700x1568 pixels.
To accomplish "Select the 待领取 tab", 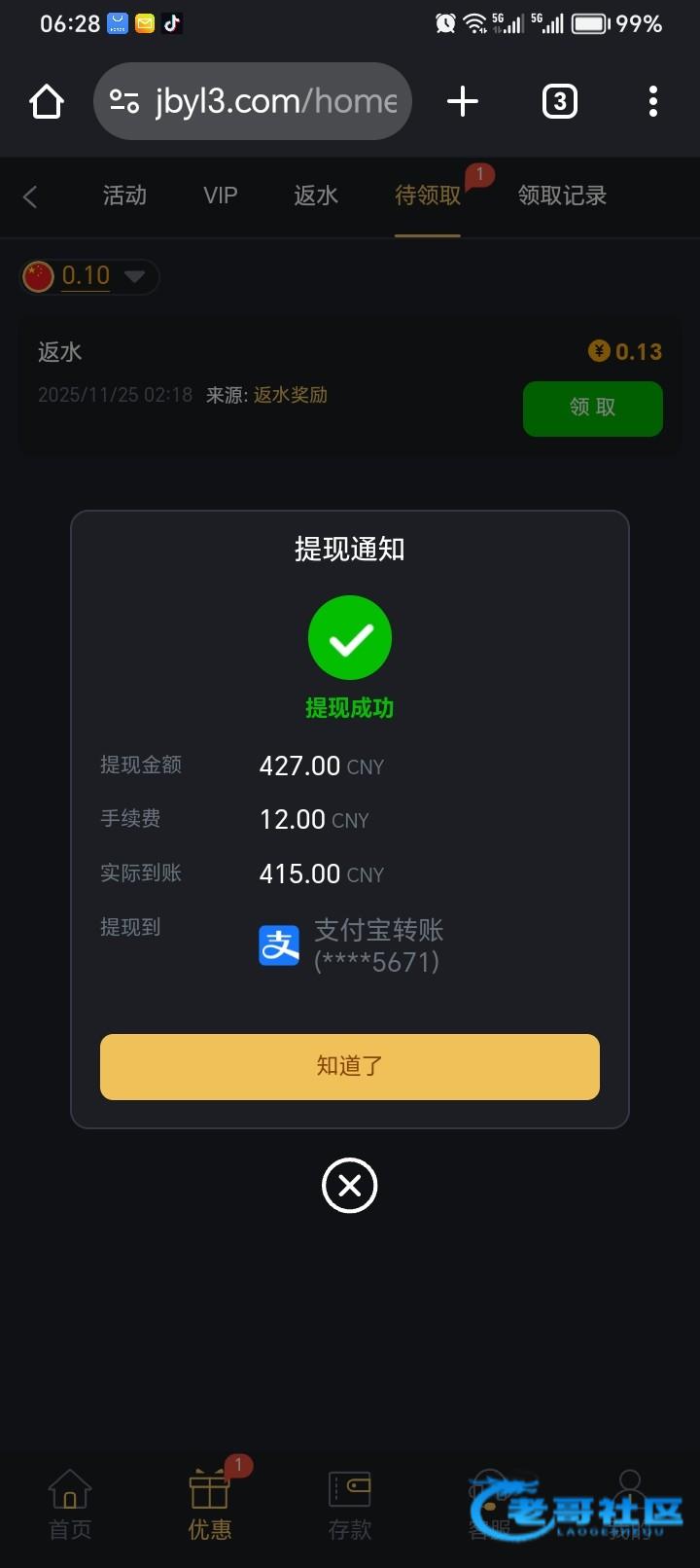I will pos(428,196).
